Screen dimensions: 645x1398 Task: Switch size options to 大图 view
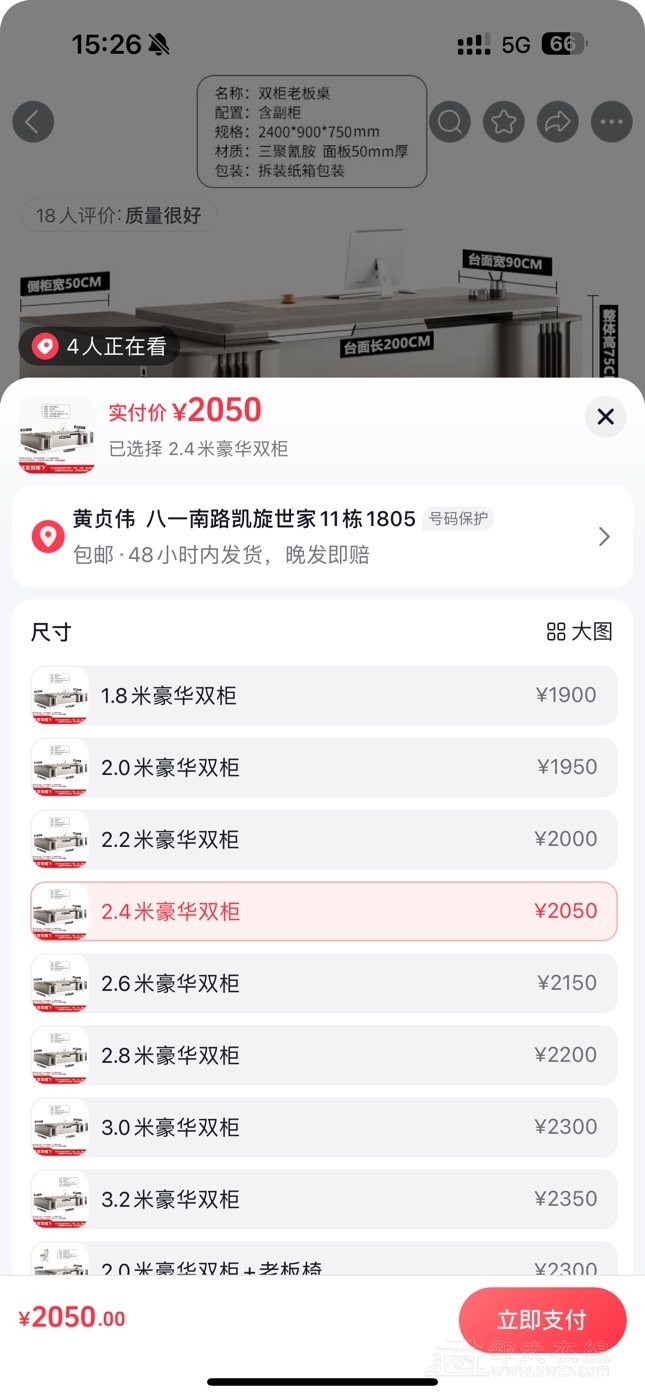click(579, 632)
